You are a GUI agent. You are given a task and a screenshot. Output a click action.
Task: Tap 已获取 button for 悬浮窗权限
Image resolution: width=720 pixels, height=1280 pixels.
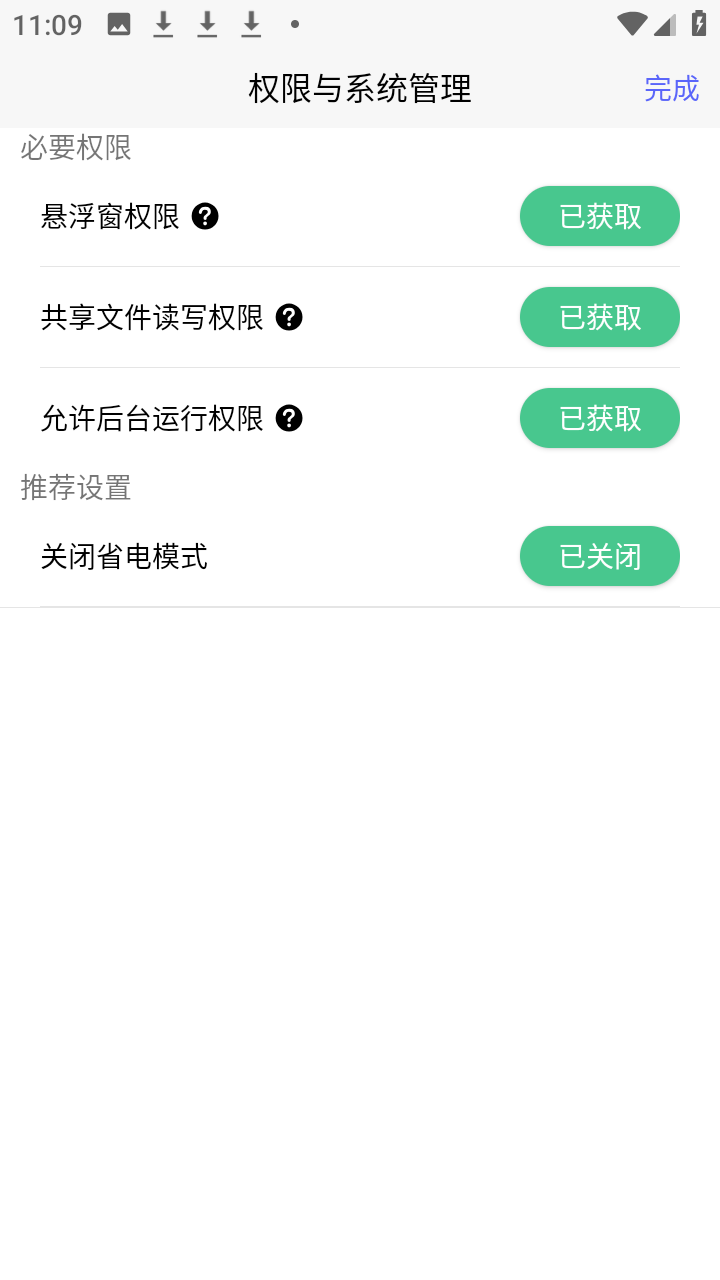(x=600, y=216)
